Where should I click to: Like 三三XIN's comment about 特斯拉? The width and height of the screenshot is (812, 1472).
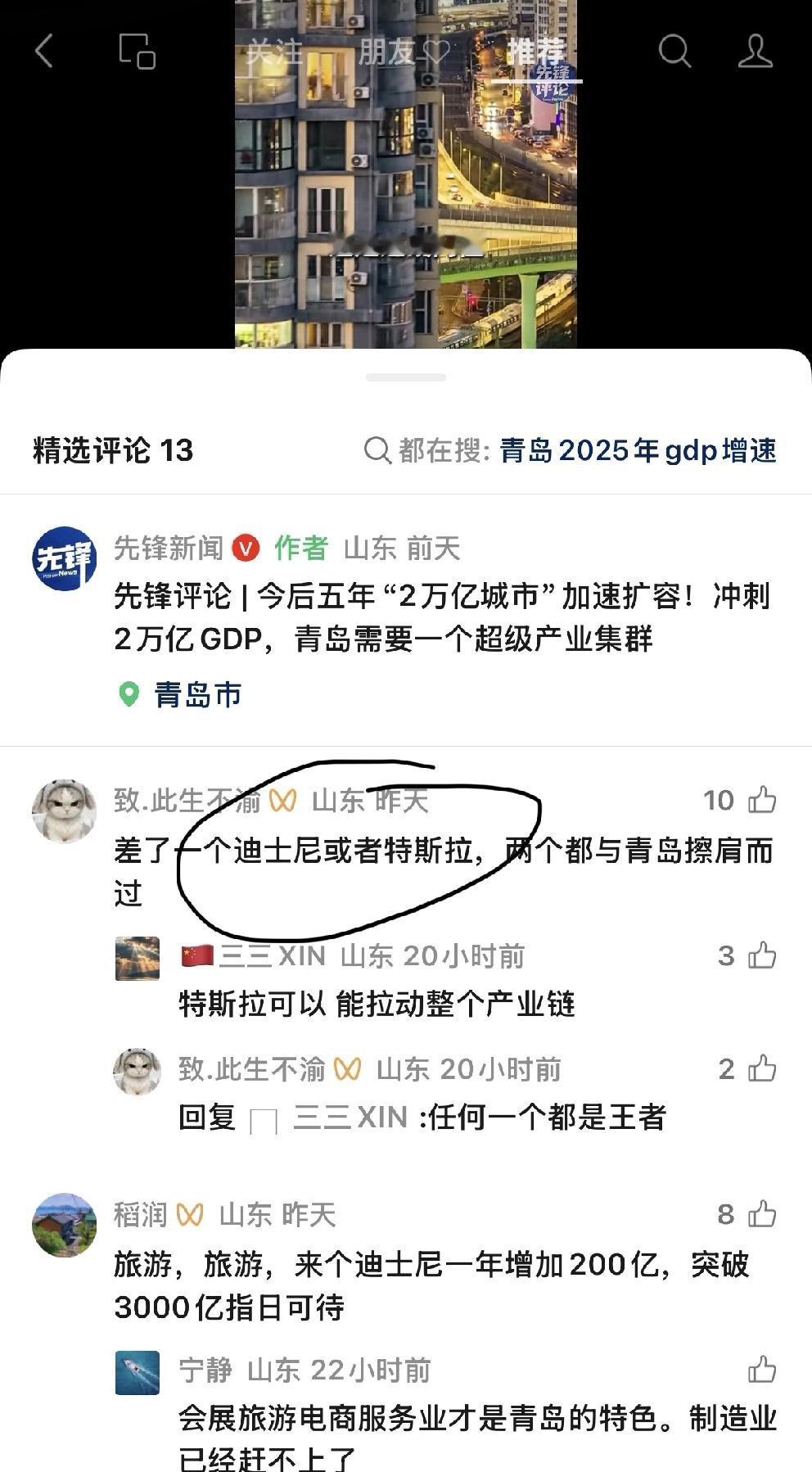point(760,955)
